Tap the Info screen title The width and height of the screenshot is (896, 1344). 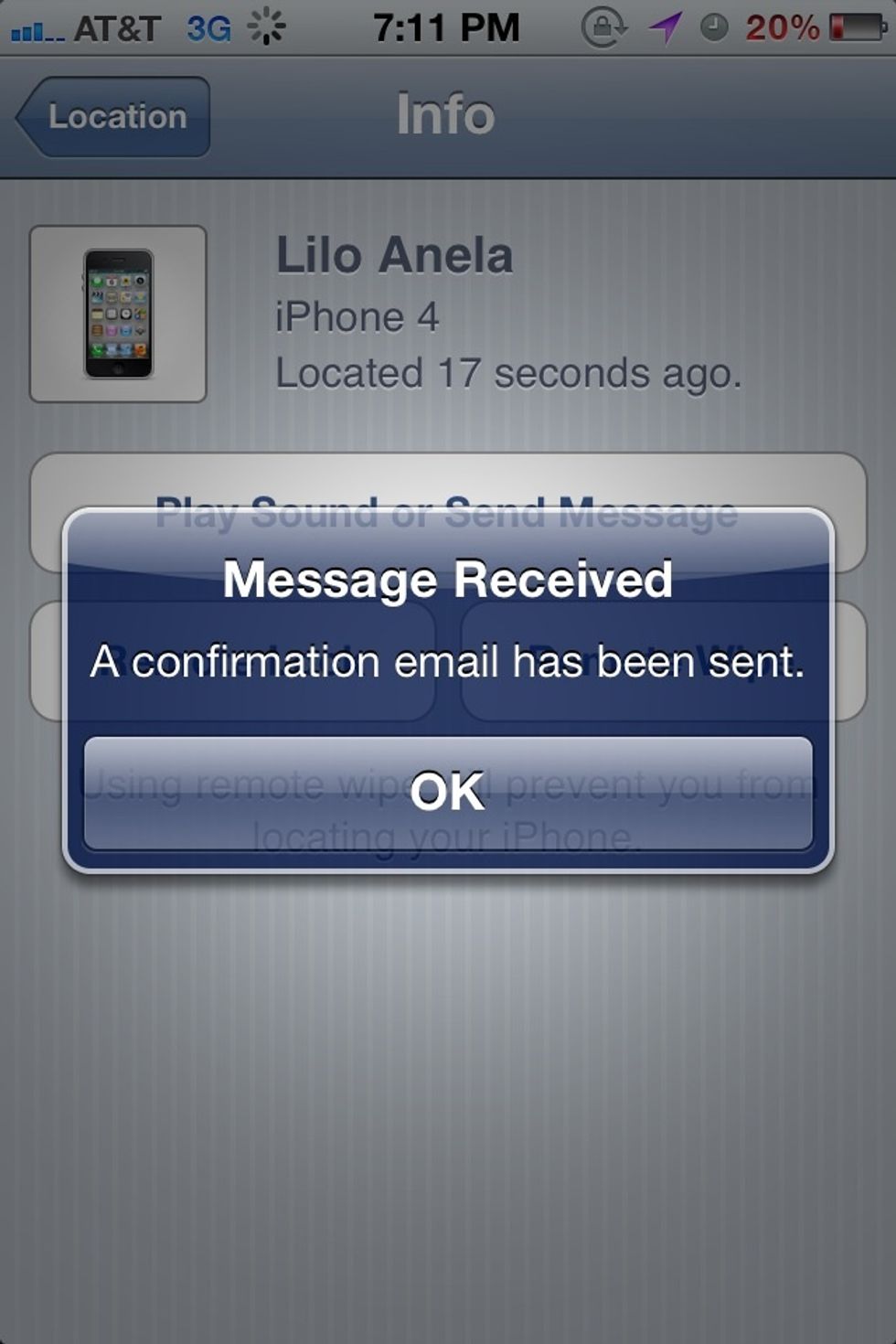(445, 113)
